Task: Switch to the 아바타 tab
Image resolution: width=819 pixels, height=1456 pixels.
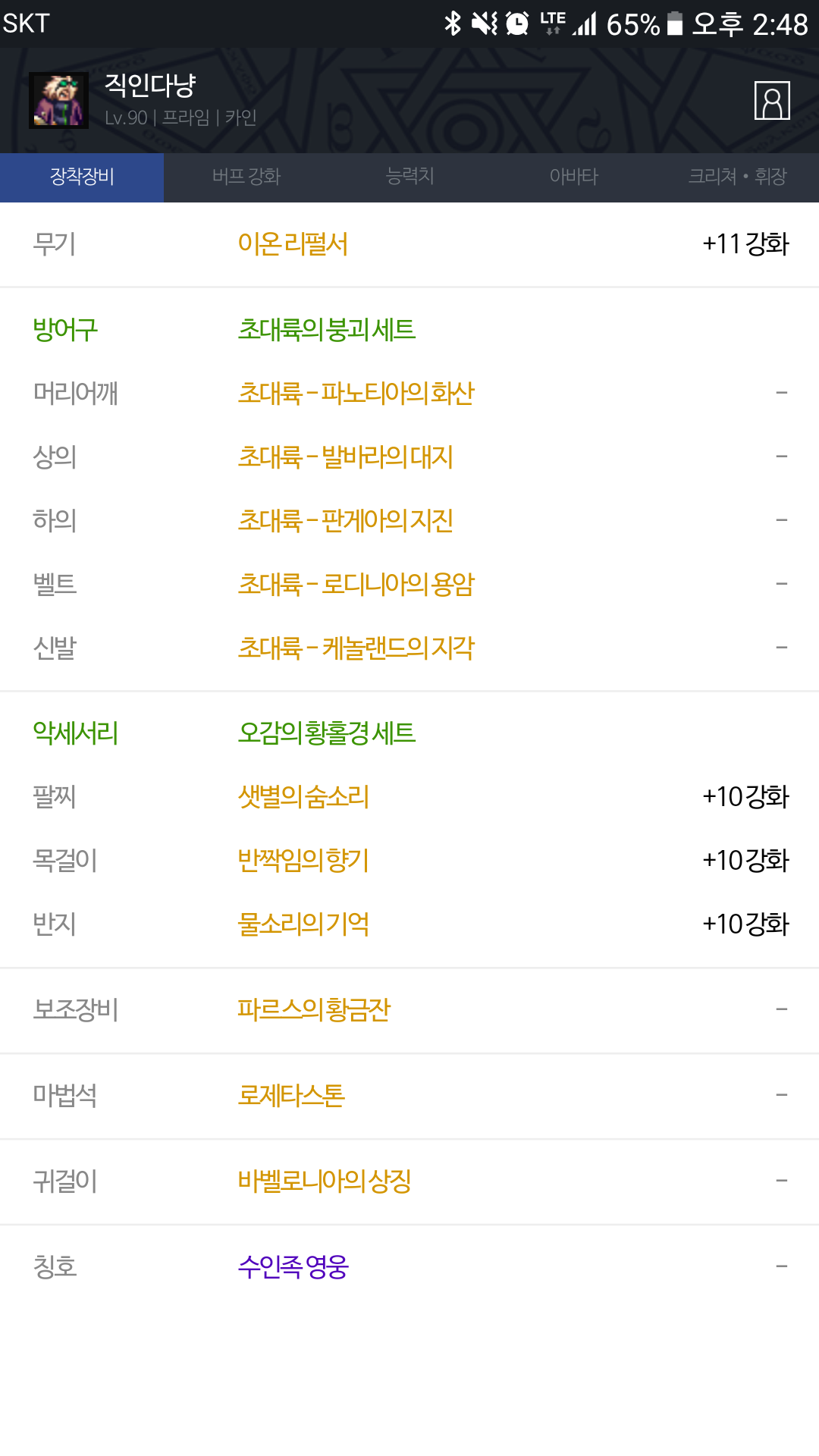Action: pyautogui.click(x=573, y=177)
